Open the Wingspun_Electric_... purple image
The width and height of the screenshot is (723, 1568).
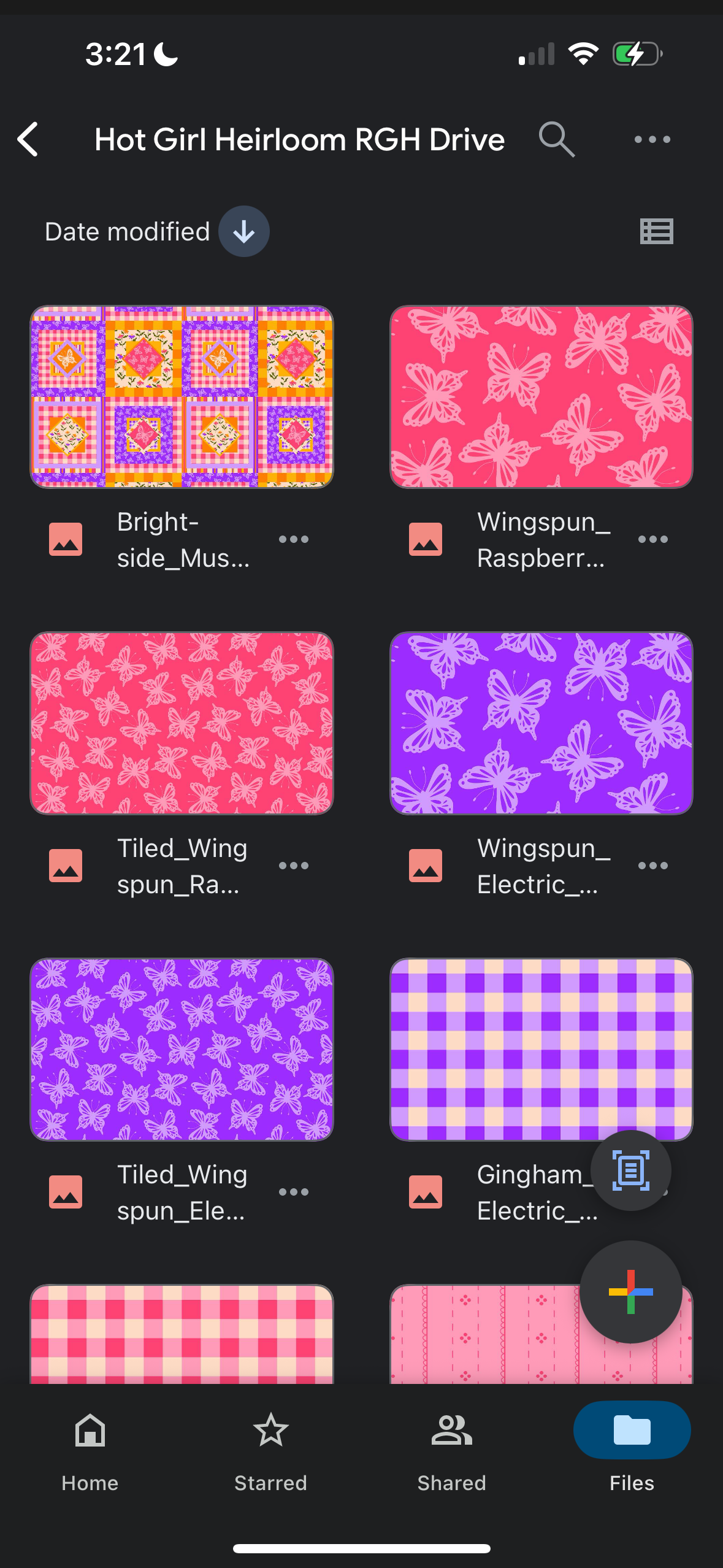coord(541,723)
